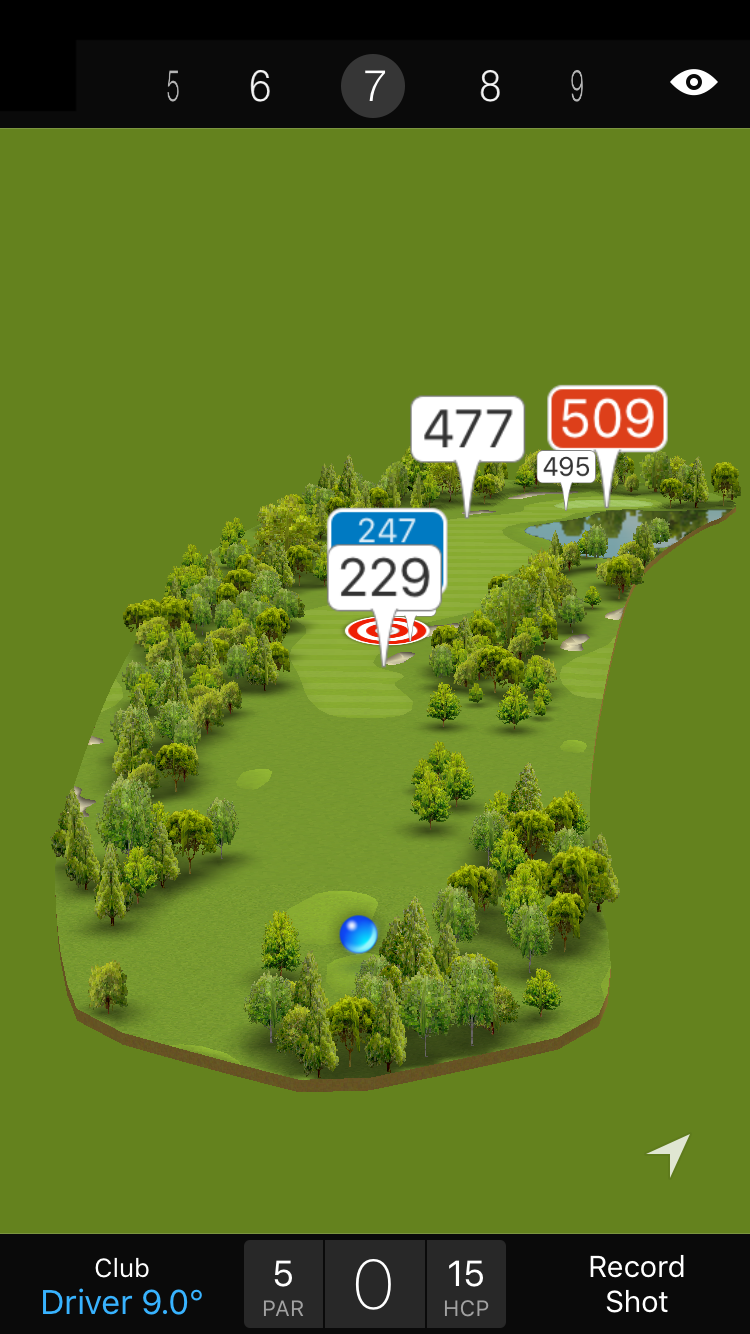Select hole 8
The image size is (750, 1334).
(x=489, y=87)
